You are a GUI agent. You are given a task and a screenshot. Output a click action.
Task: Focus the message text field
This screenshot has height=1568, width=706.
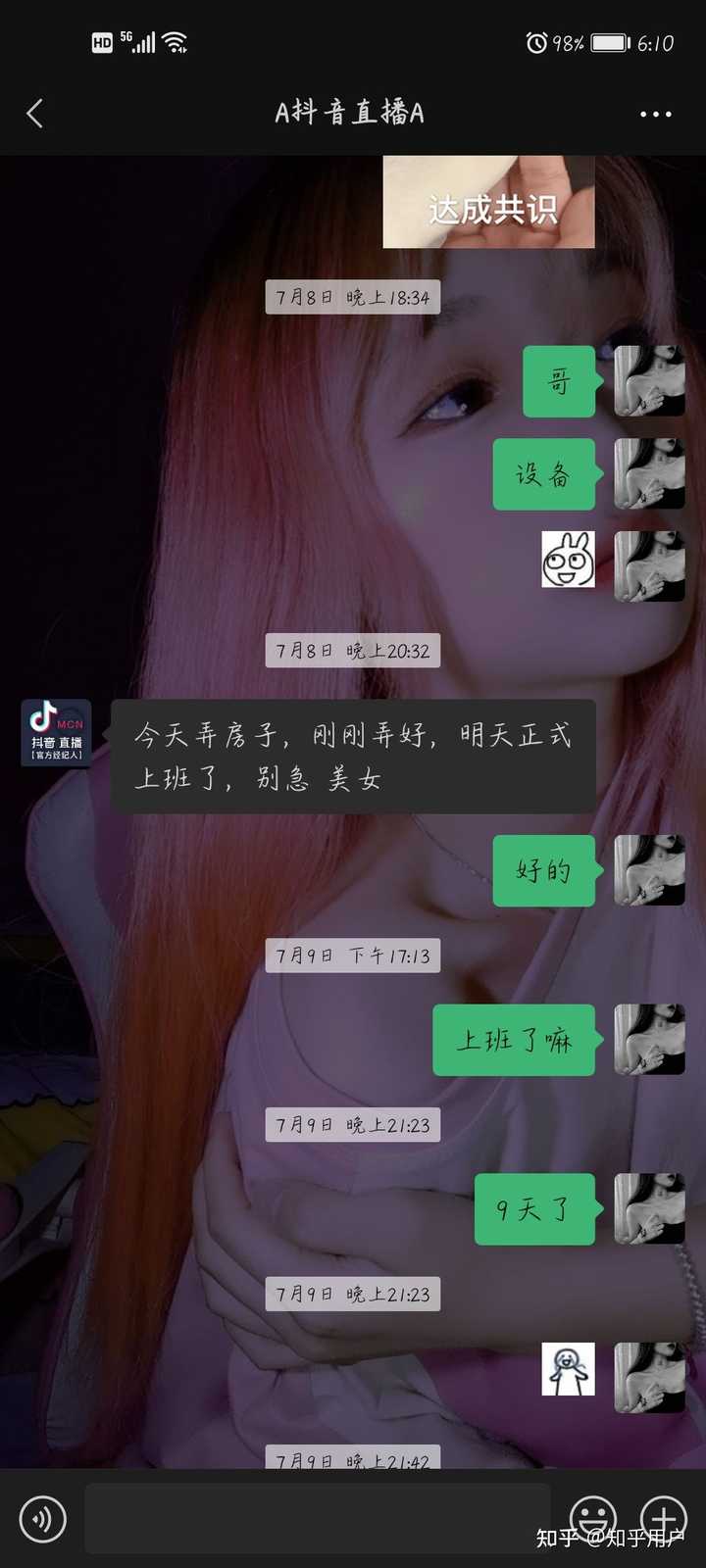[318, 1518]
